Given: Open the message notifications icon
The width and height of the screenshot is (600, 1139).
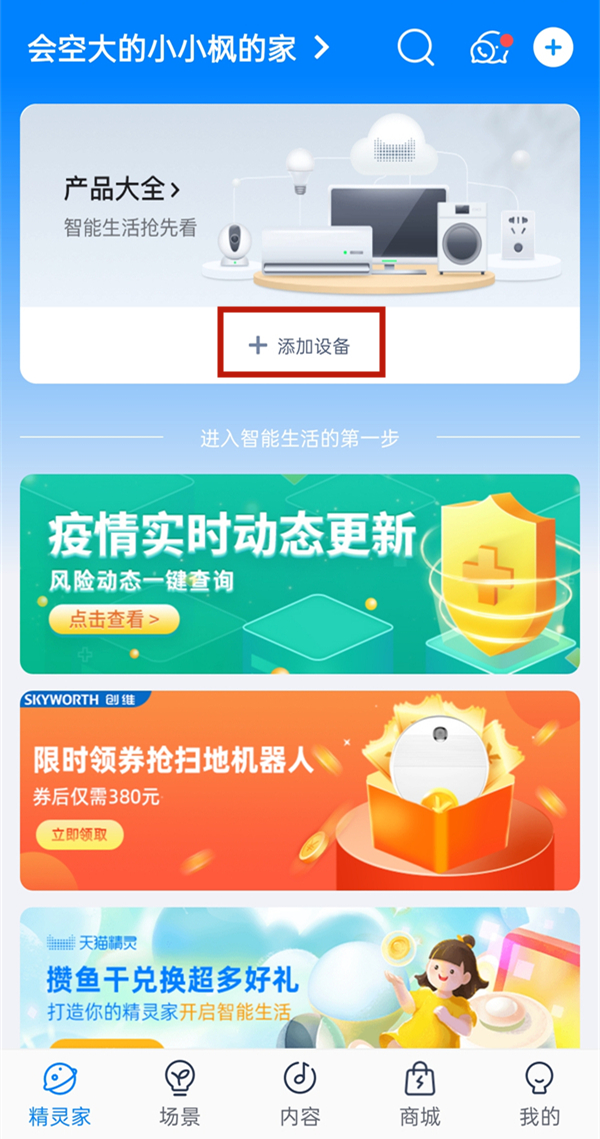Looking at the screenshot, I should pyautogui.click(x=490, y=48).
